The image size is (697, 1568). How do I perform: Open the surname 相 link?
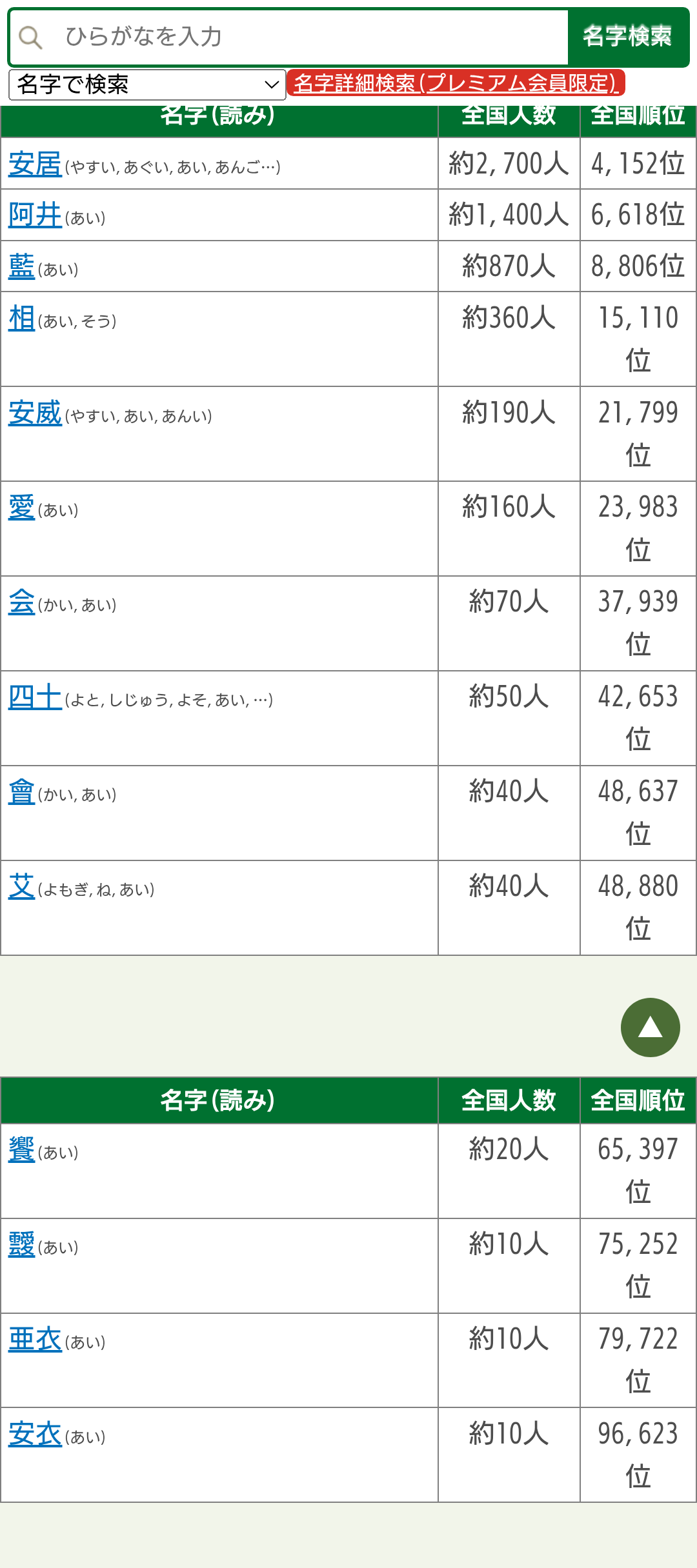(x=21, y=318)
